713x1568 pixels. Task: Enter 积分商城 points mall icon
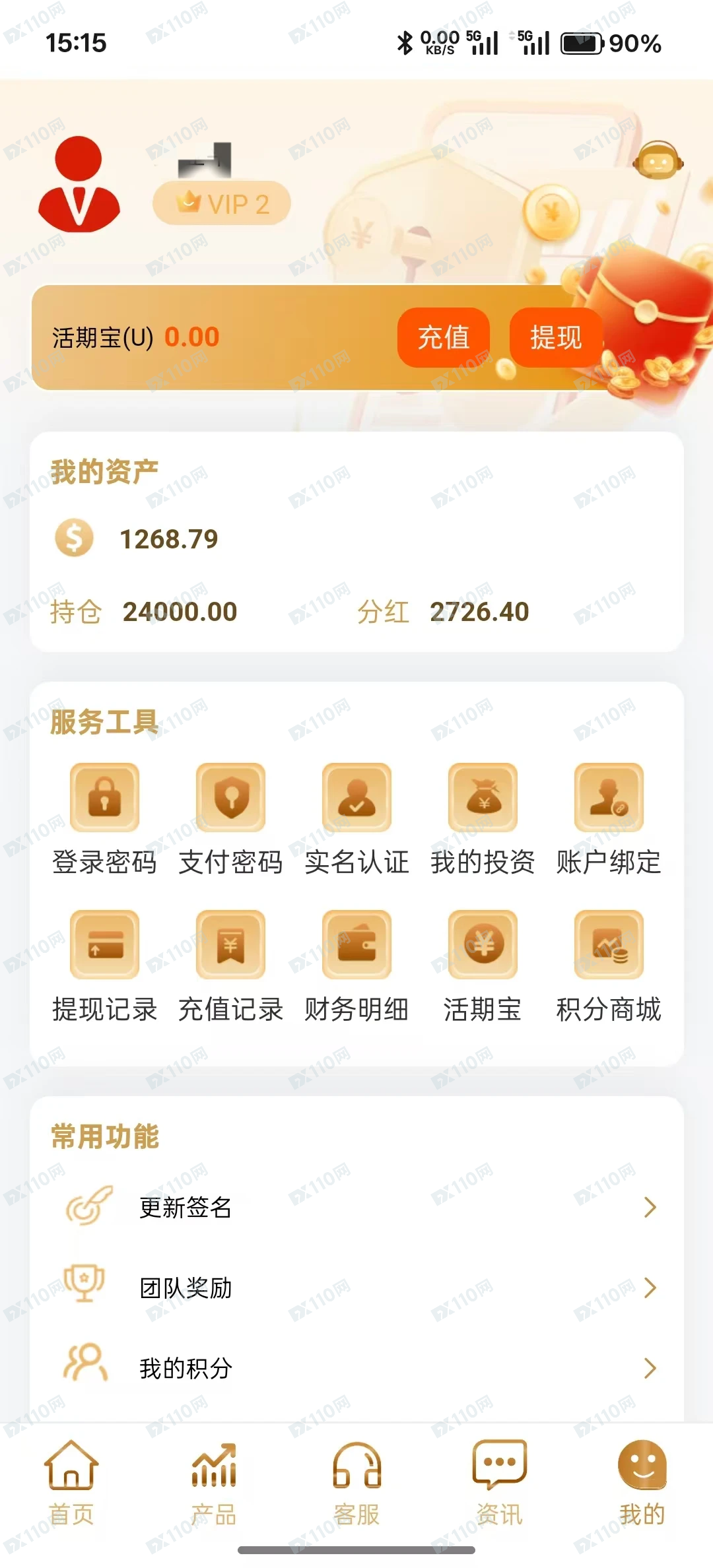[608, 945]
